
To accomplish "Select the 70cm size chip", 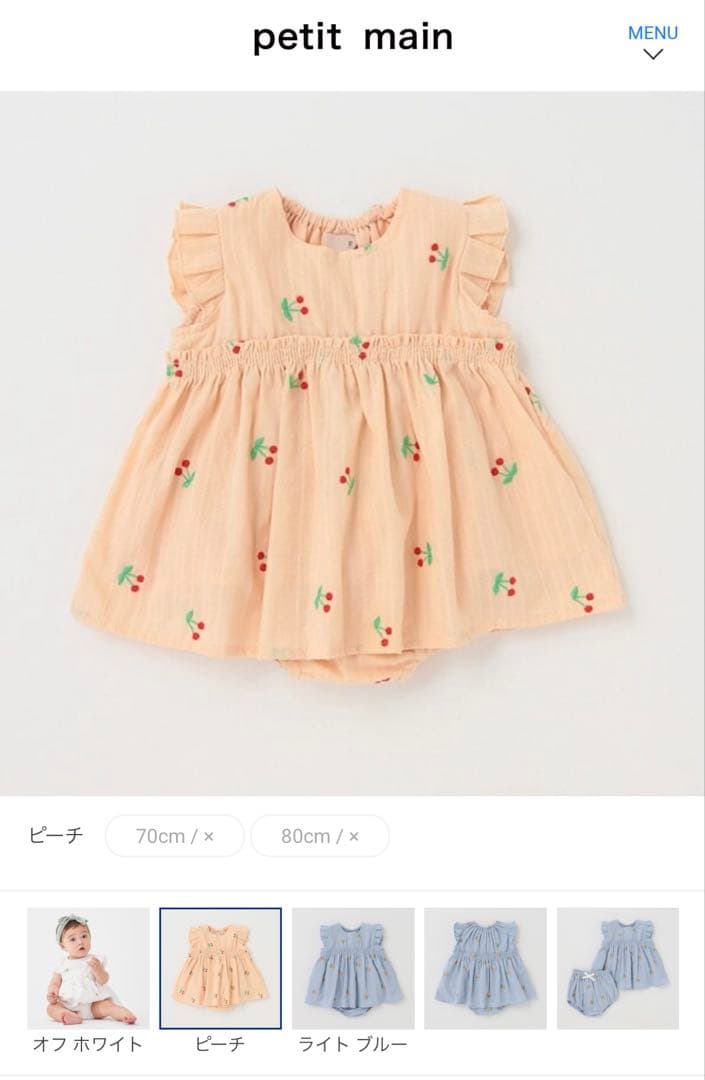I will pyautogui.click(x=175, y=835).
